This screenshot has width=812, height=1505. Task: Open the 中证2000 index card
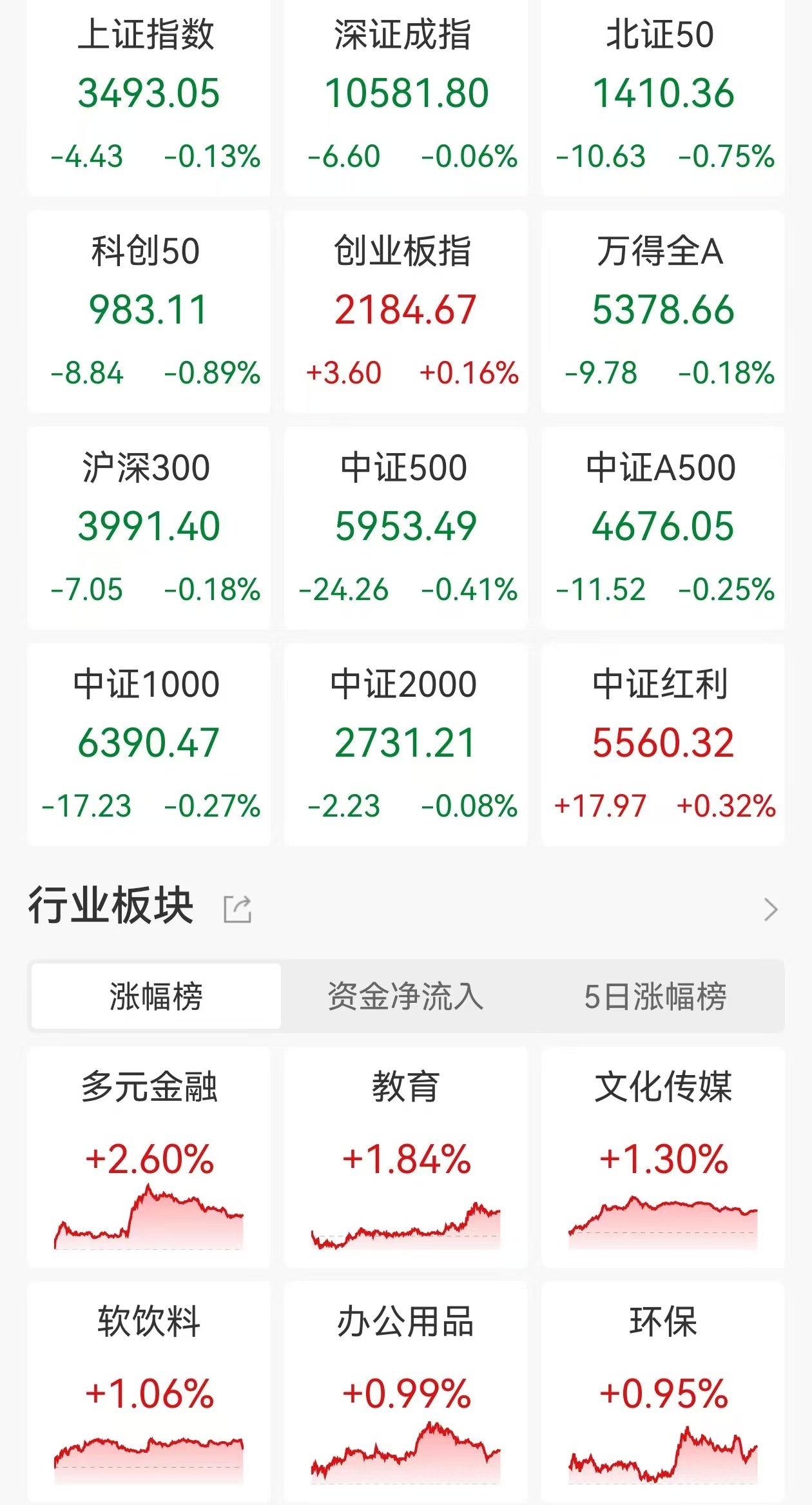[x=406, y=744]
